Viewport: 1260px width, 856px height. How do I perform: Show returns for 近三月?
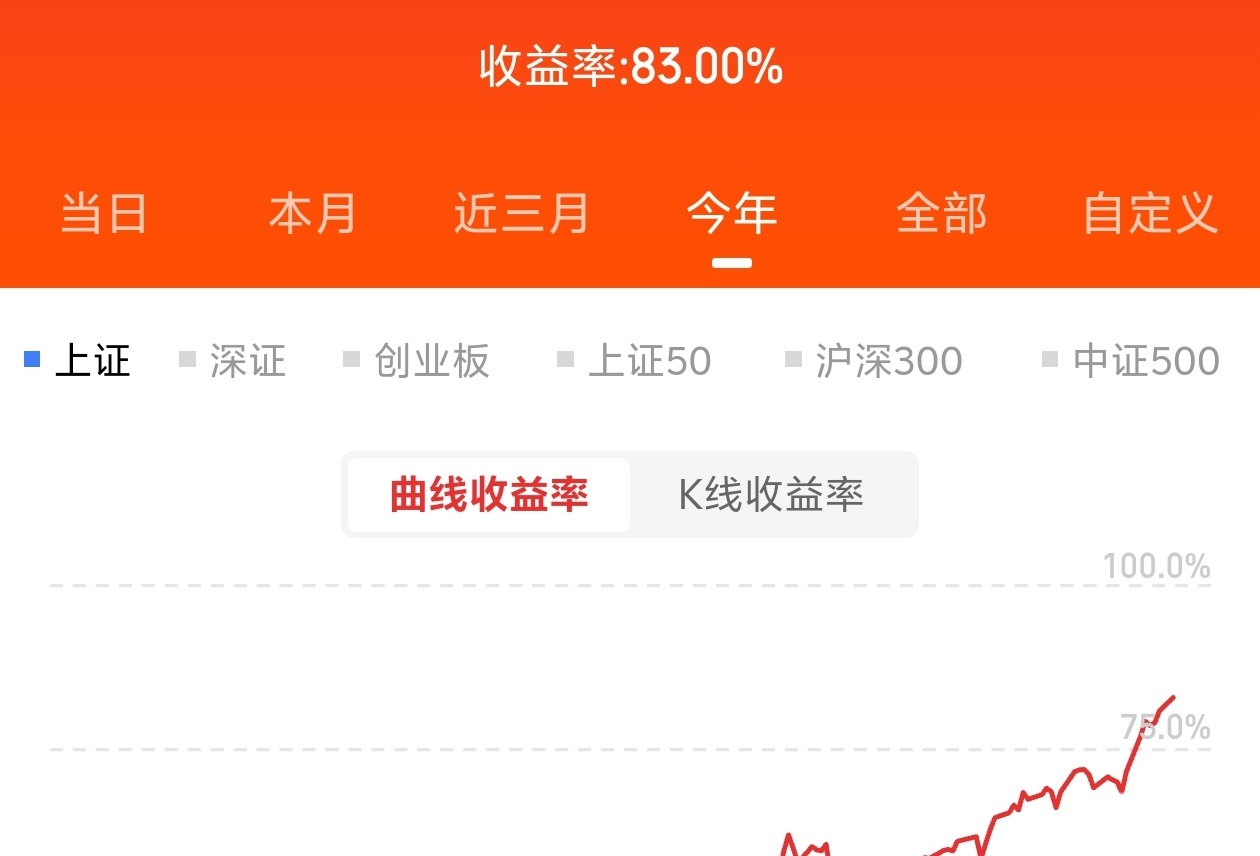point(521,214)
